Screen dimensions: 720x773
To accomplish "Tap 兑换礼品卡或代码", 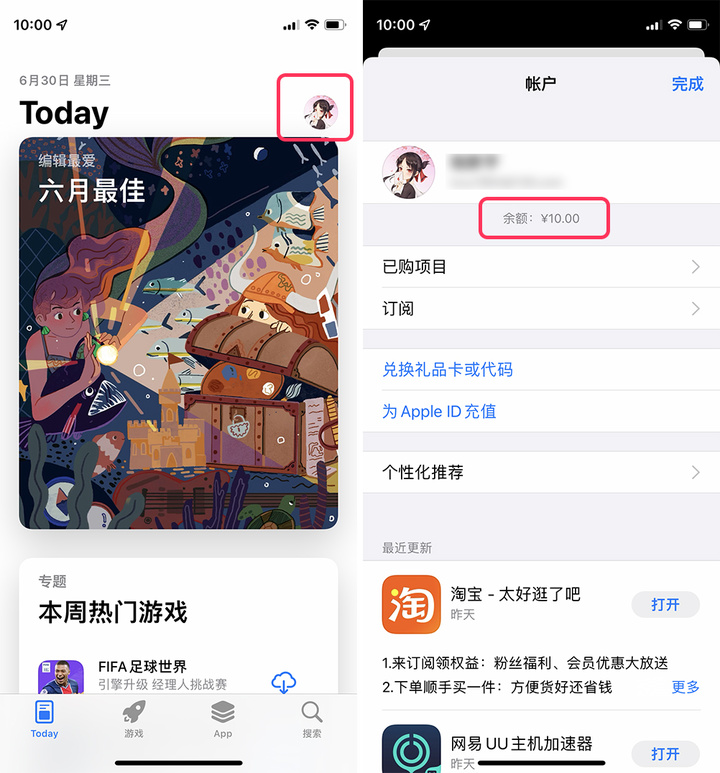I will (x=448, y=369).
